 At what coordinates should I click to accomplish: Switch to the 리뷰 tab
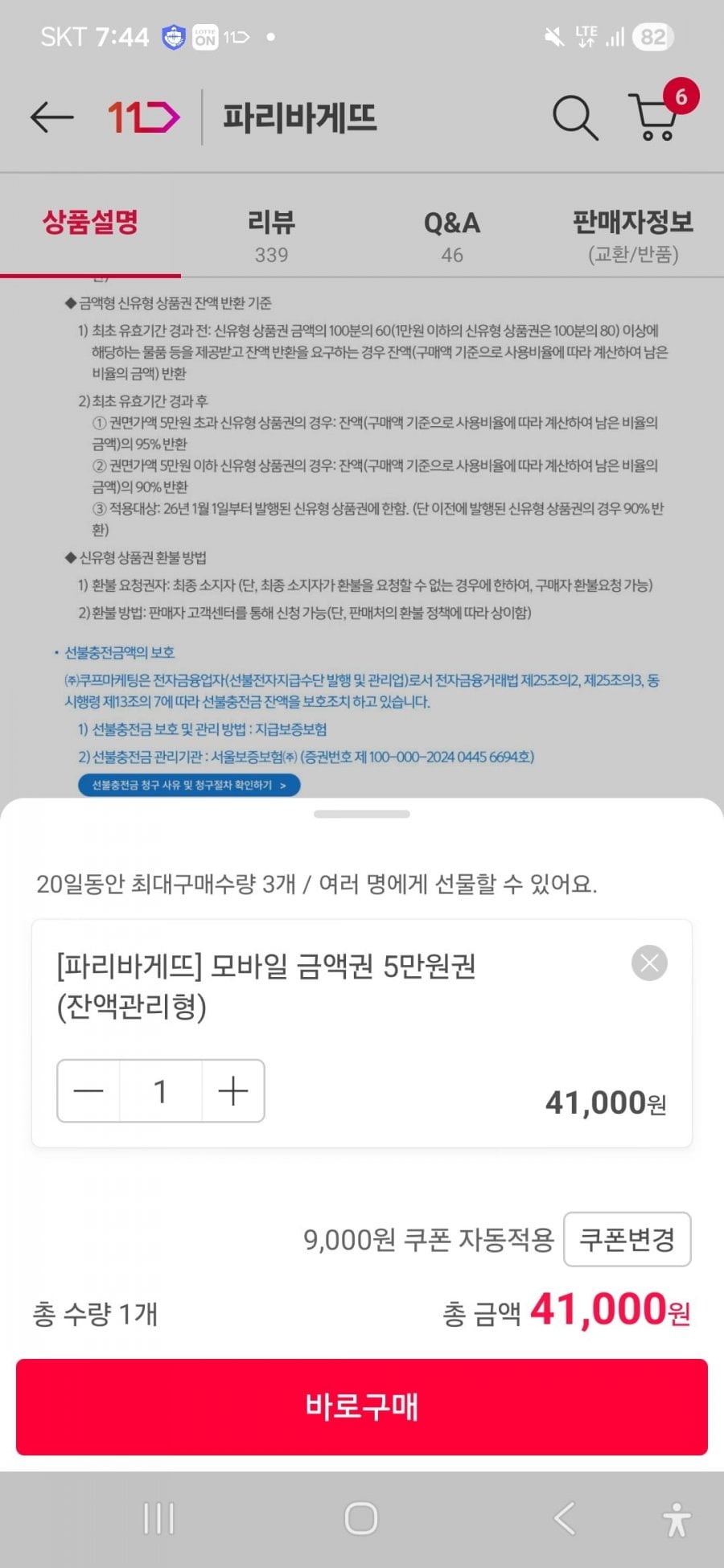[271, 236]
